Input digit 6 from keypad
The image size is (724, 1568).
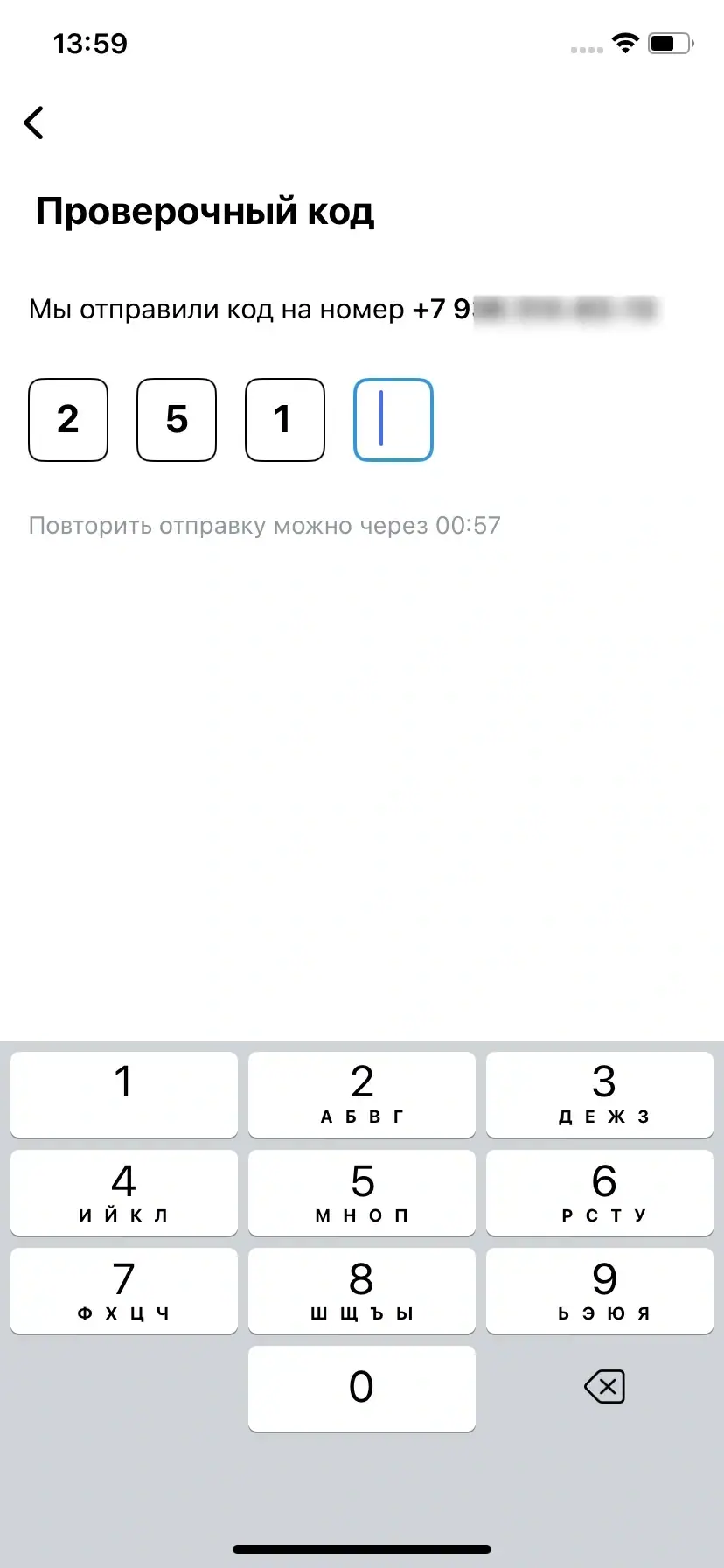(x=600, y=1192)
